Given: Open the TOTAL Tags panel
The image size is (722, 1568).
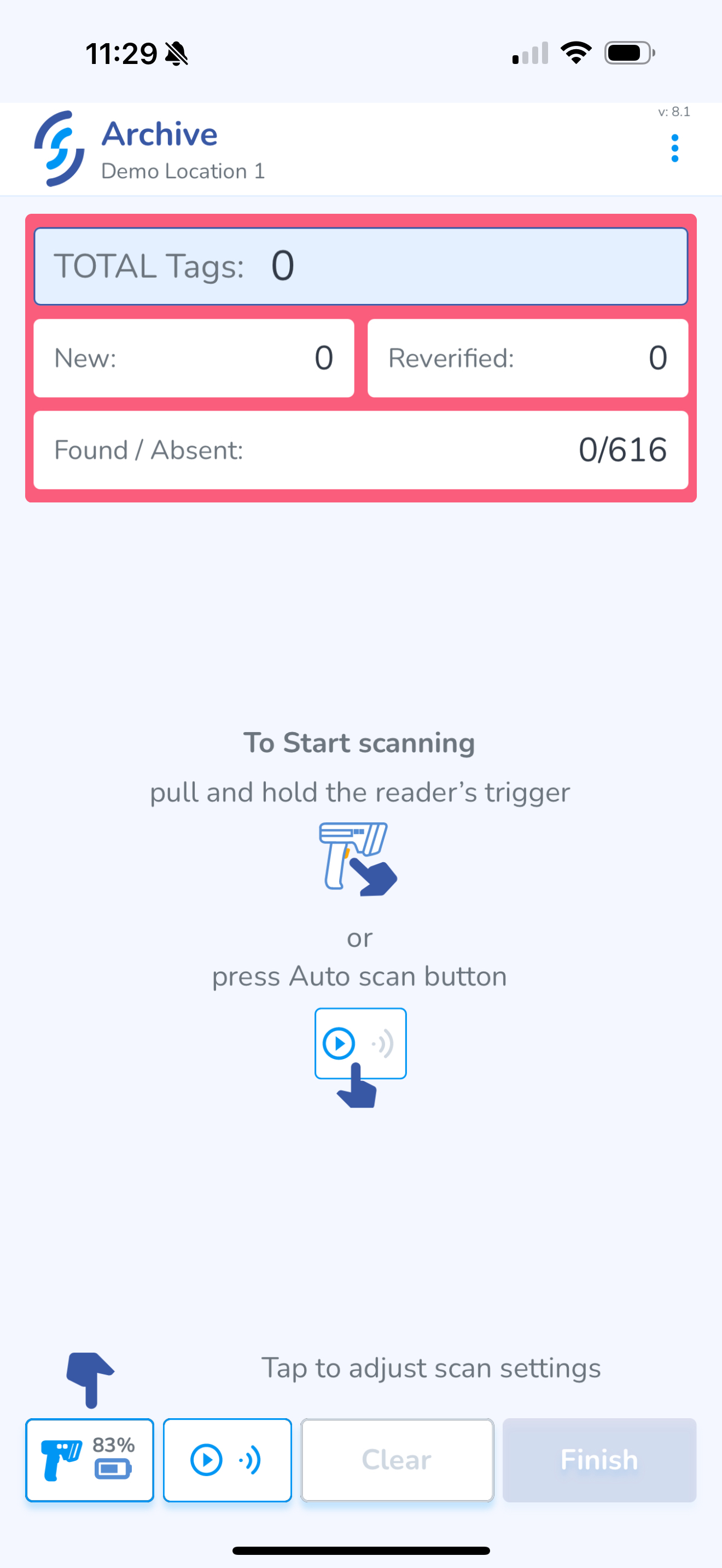Looking at the screenshot, I should tap(360, 267).
